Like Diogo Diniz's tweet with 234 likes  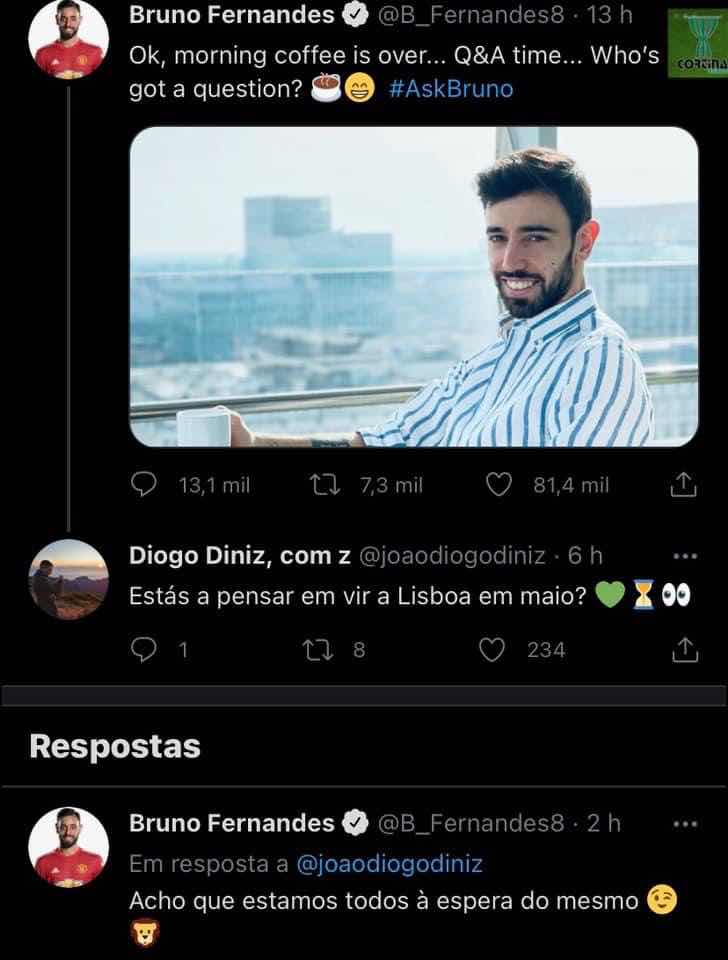click(492, 650)
